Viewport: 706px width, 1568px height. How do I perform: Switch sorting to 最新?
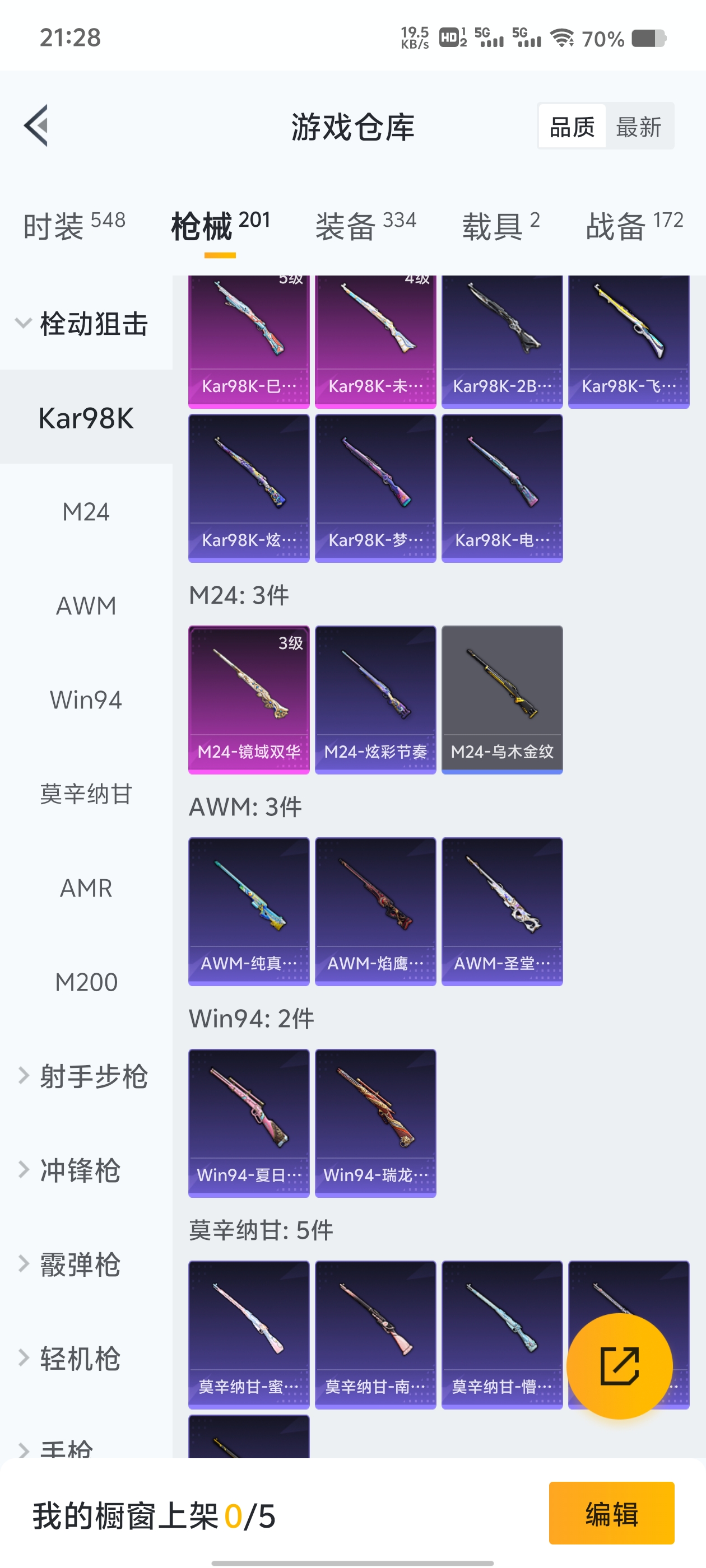638,127
